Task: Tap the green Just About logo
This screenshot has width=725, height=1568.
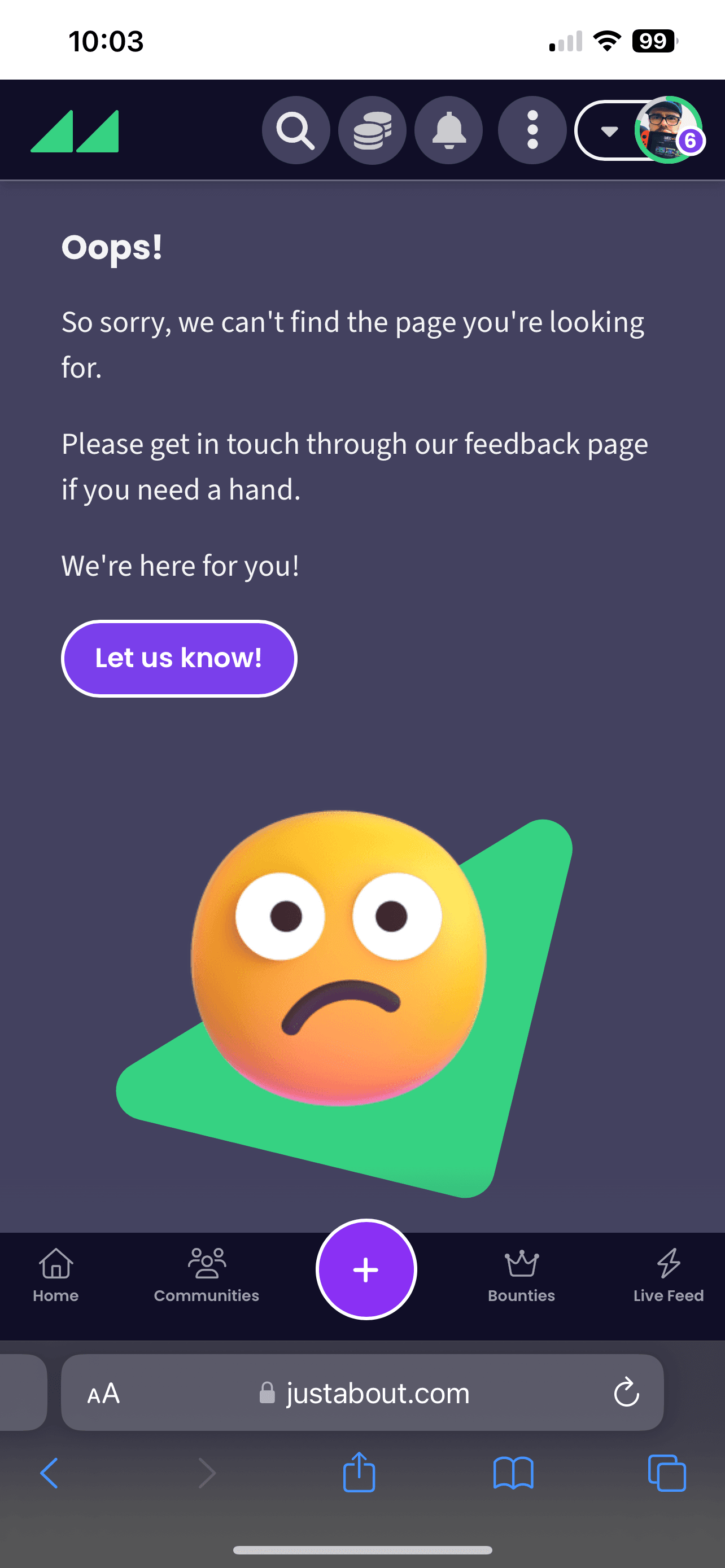Action: coord(75,131)
